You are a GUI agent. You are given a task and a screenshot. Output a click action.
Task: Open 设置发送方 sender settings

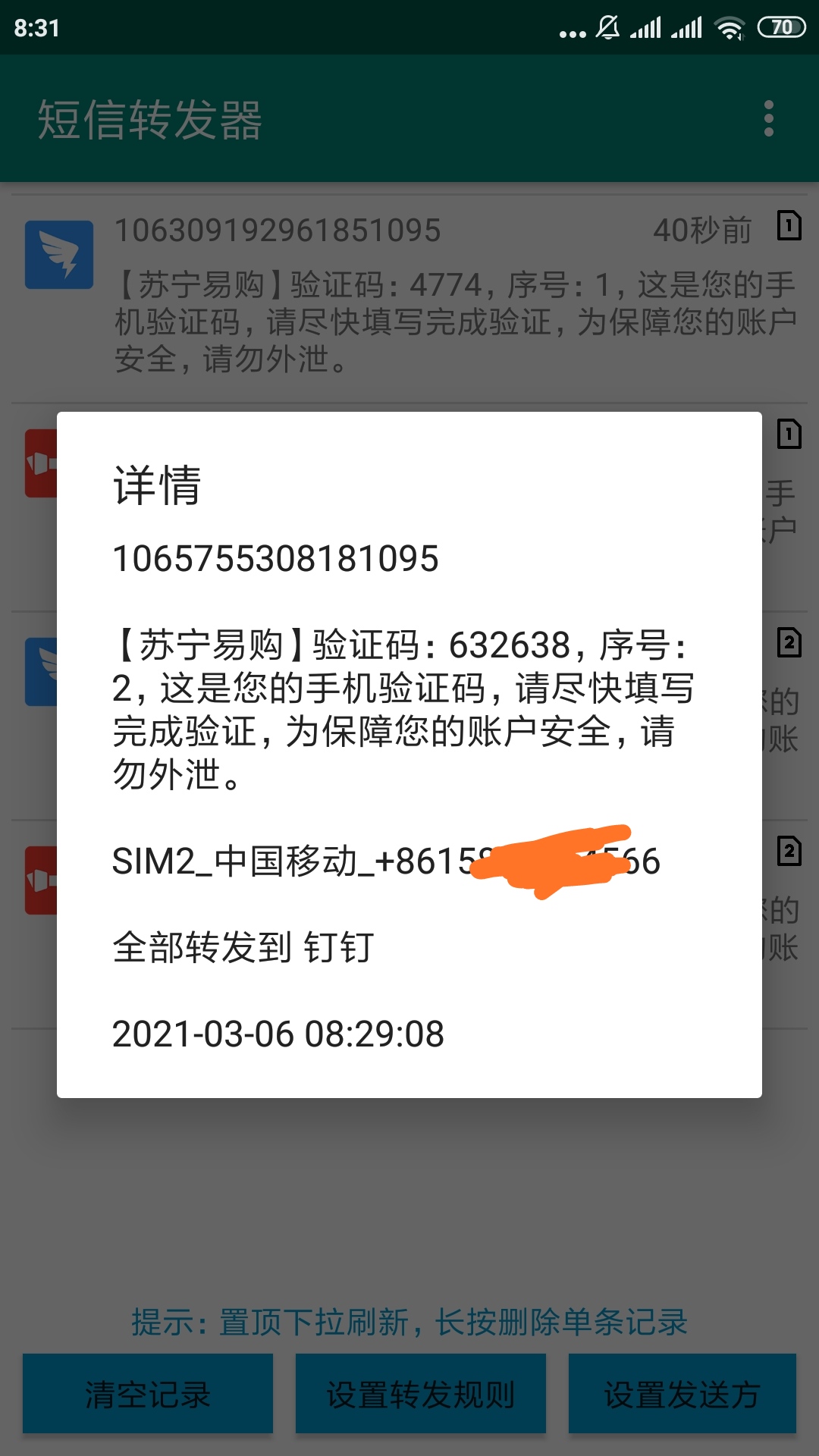click(x=682, y=1394)
